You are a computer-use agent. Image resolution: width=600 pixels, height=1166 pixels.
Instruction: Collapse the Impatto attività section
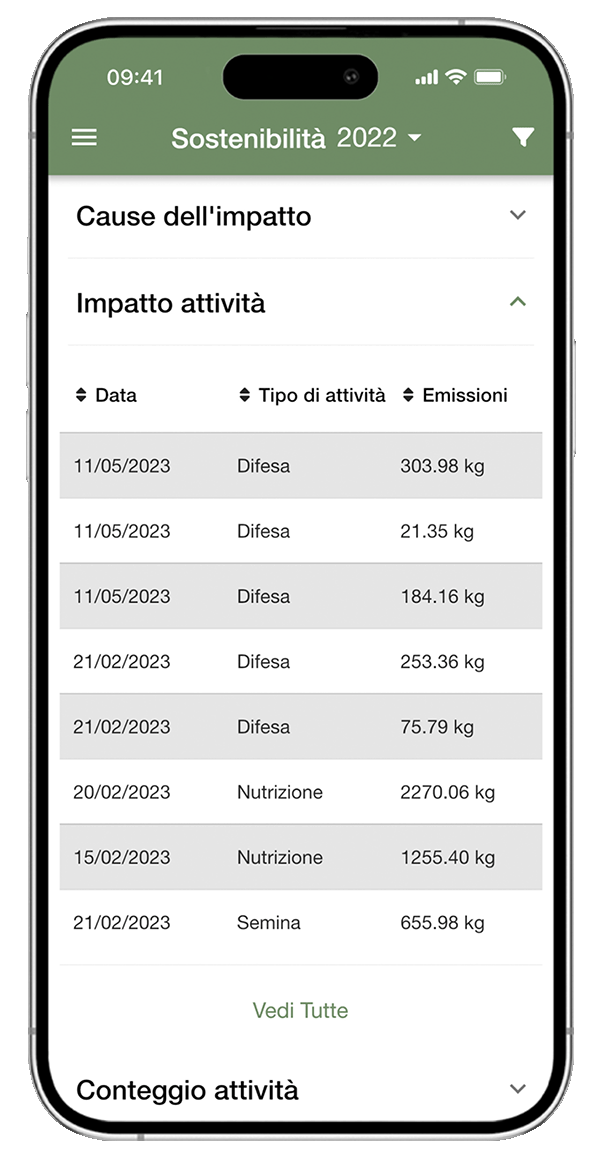[x=517, y=302]
